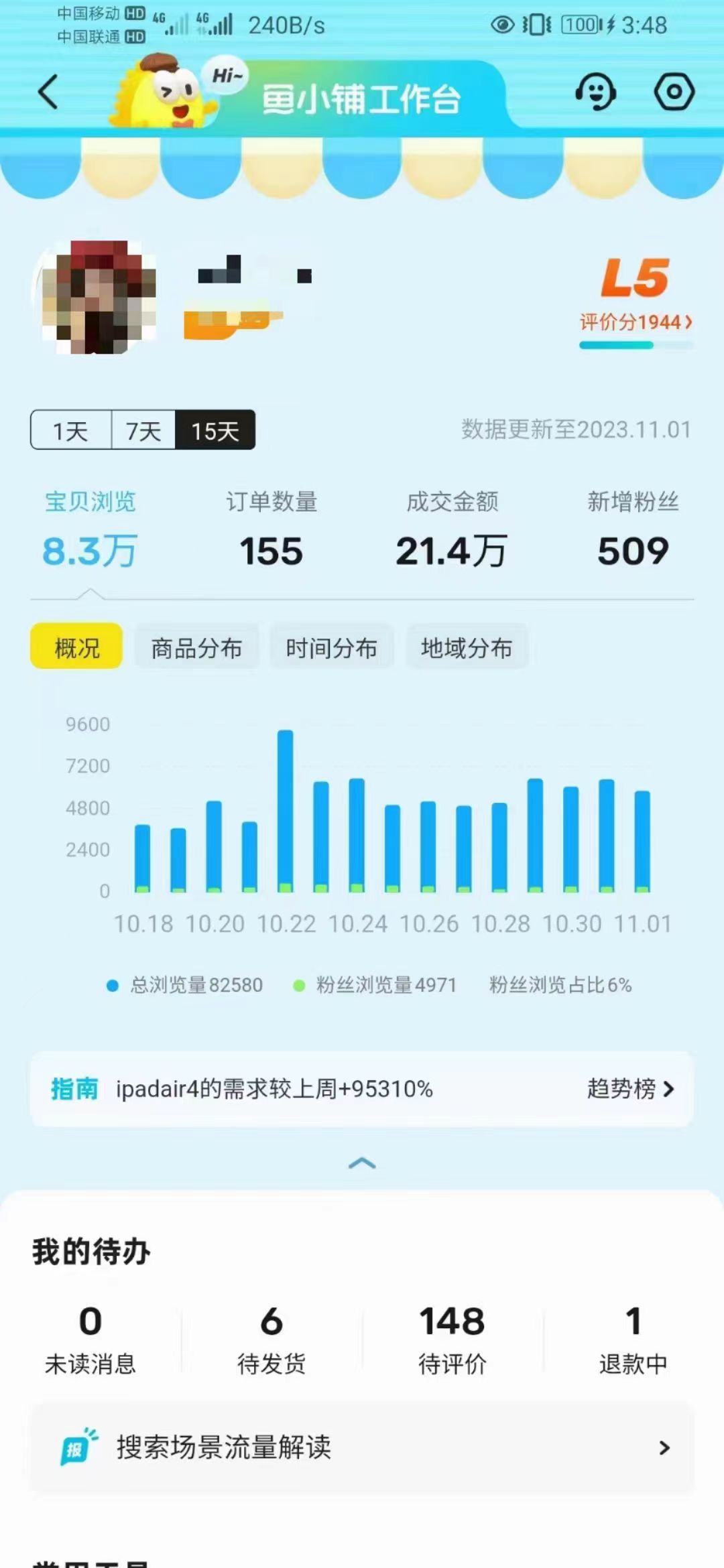Show the 商品分布 breakdown
This screenshot has width=724, height=1568.
pos(196,647)
